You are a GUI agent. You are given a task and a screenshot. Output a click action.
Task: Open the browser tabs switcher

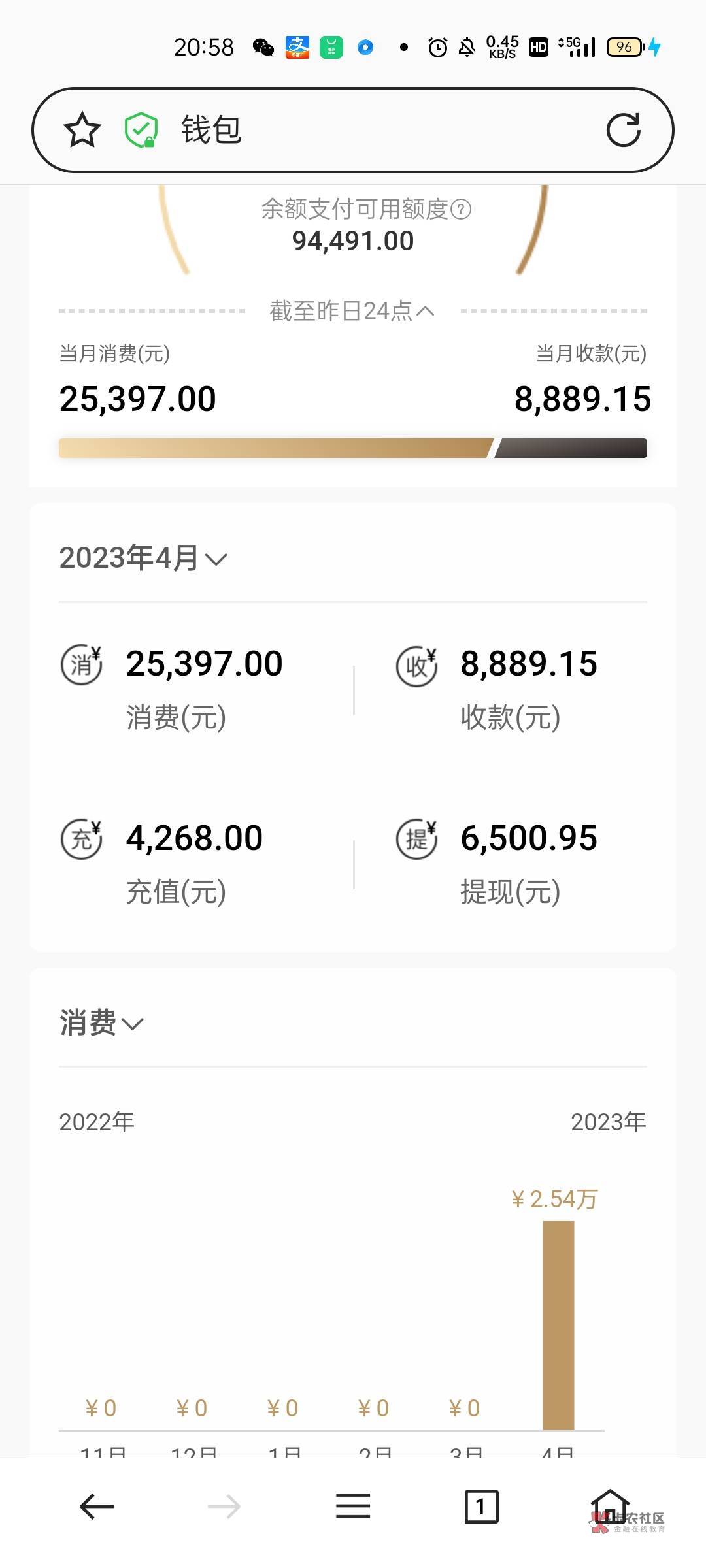pyautogui.click(x=481, y=1507)
